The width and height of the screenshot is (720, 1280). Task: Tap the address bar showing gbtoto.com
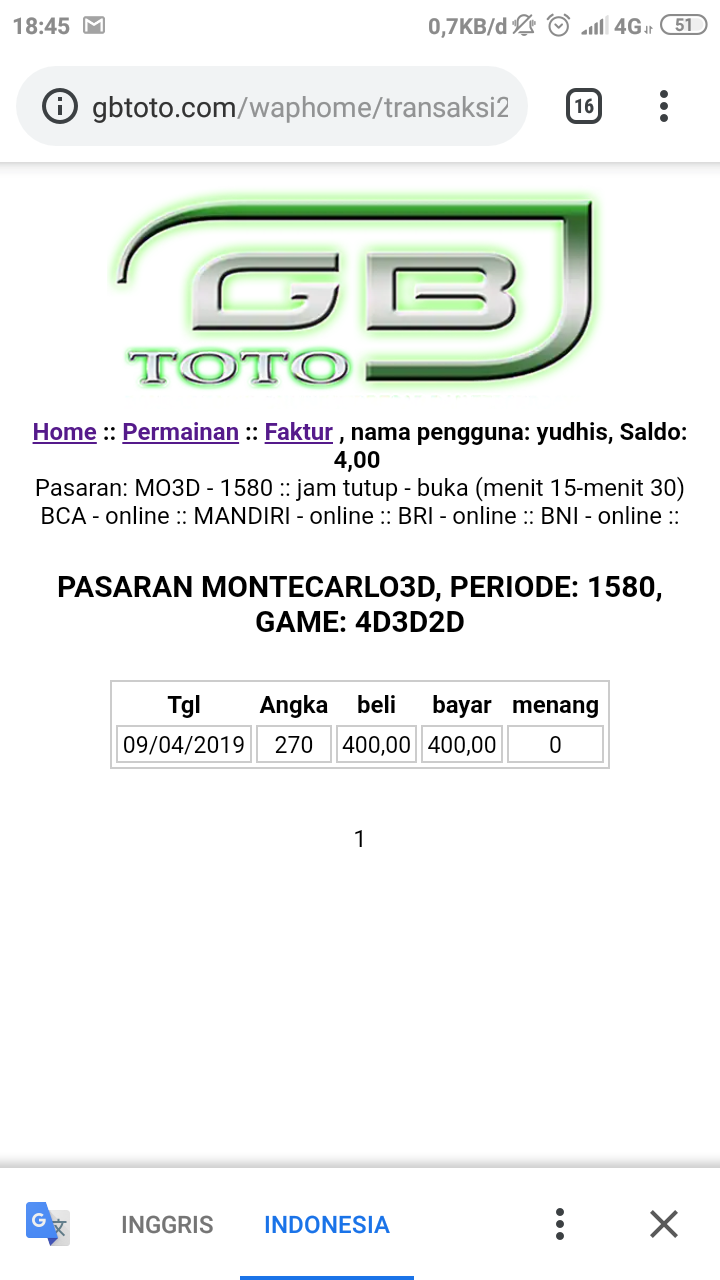pos(300,107)
